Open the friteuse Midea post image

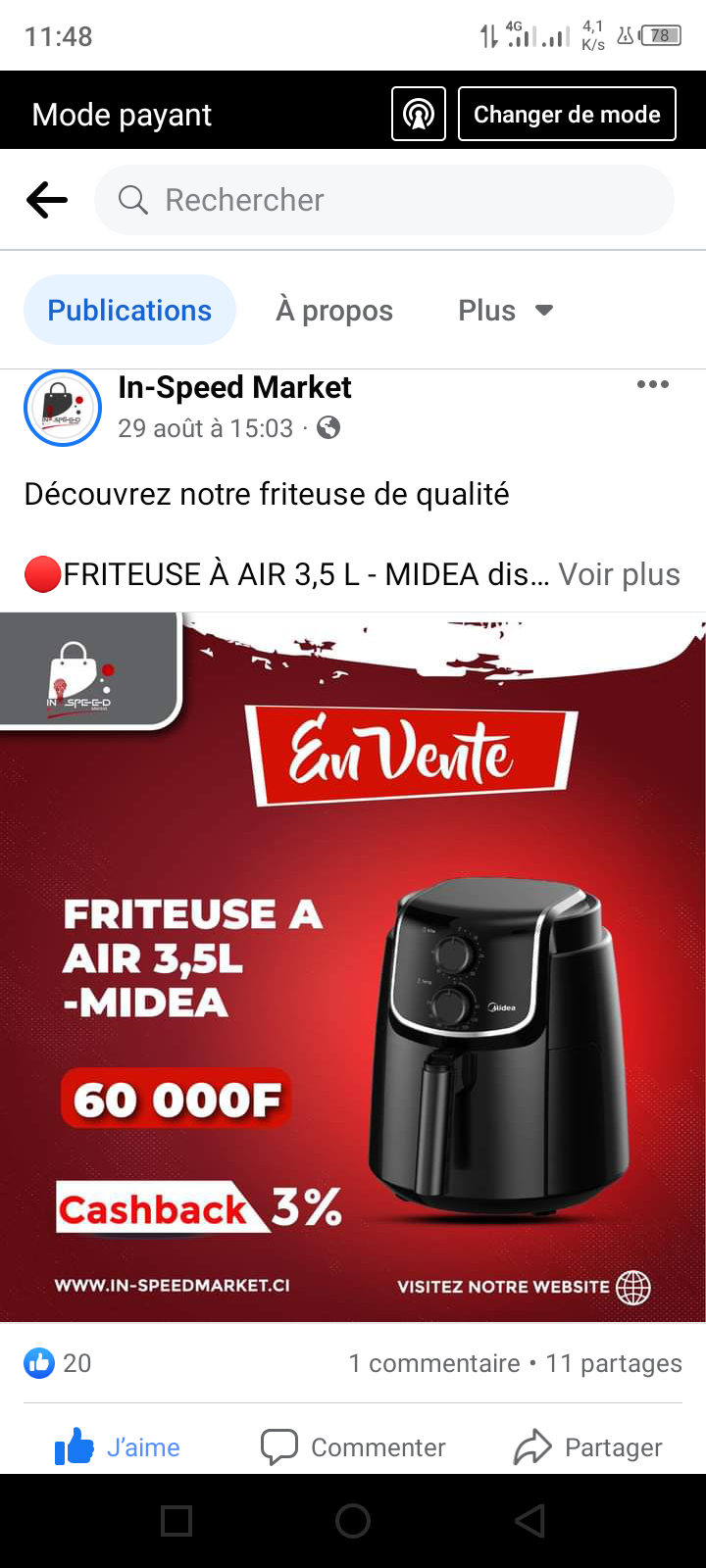click(353, 967)
